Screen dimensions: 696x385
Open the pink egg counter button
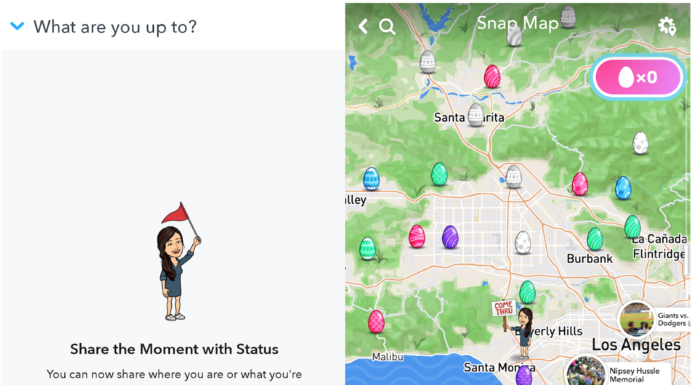tap(638, 77)
